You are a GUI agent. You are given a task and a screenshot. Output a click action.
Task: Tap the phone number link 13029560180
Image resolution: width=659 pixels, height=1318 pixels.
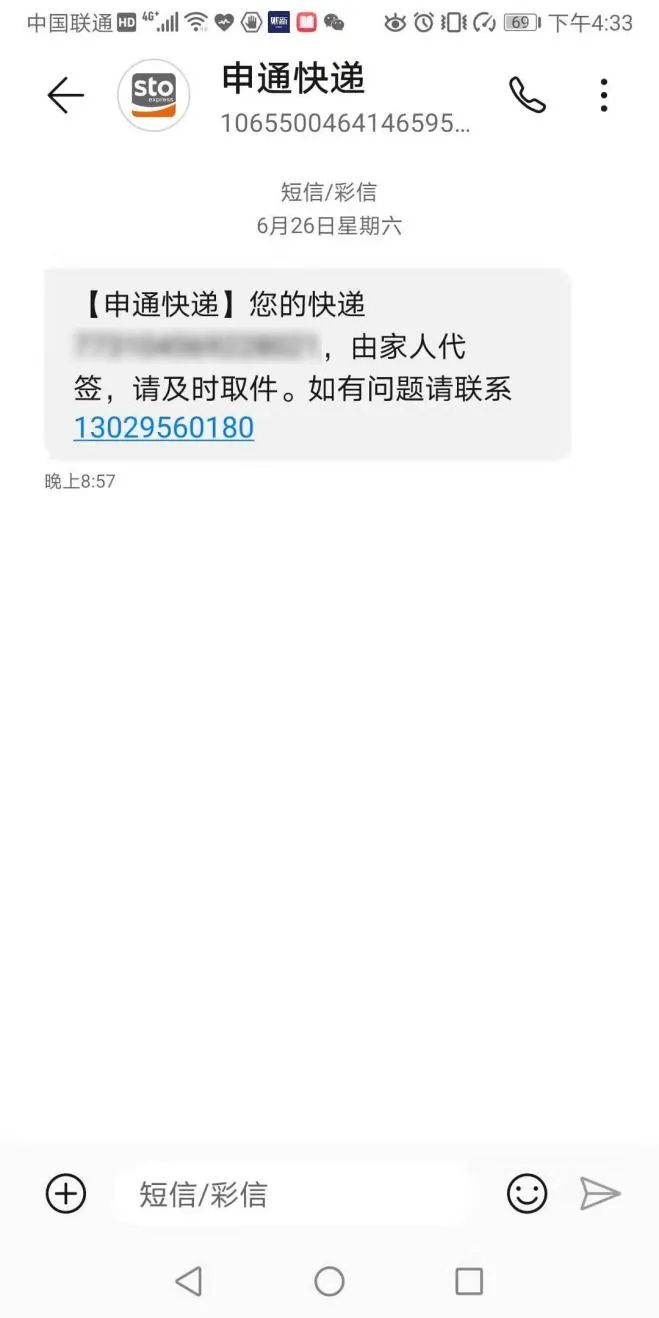coord(164,428)
